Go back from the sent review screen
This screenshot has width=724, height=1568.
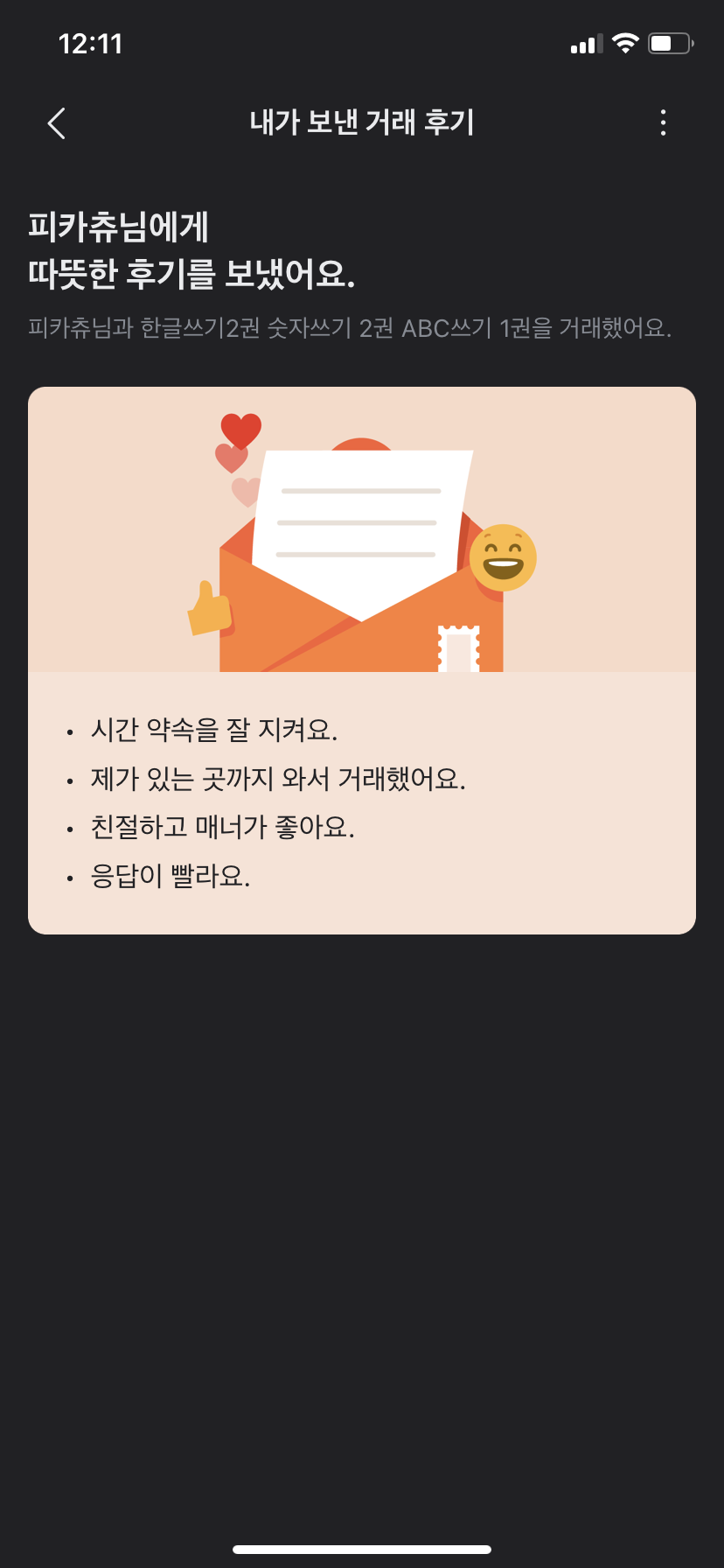(57, 123)
